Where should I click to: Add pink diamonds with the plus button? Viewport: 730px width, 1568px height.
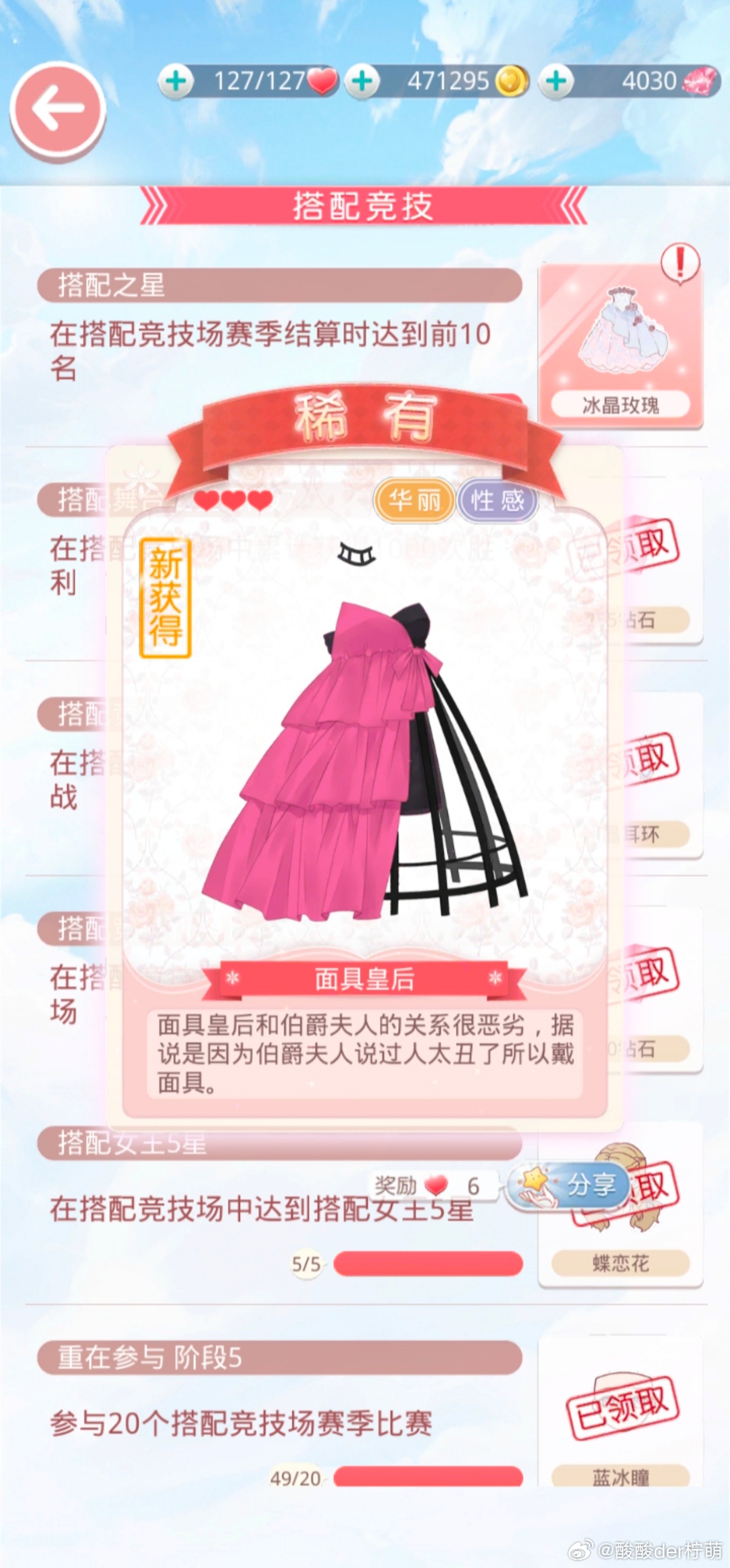point(556,81)
